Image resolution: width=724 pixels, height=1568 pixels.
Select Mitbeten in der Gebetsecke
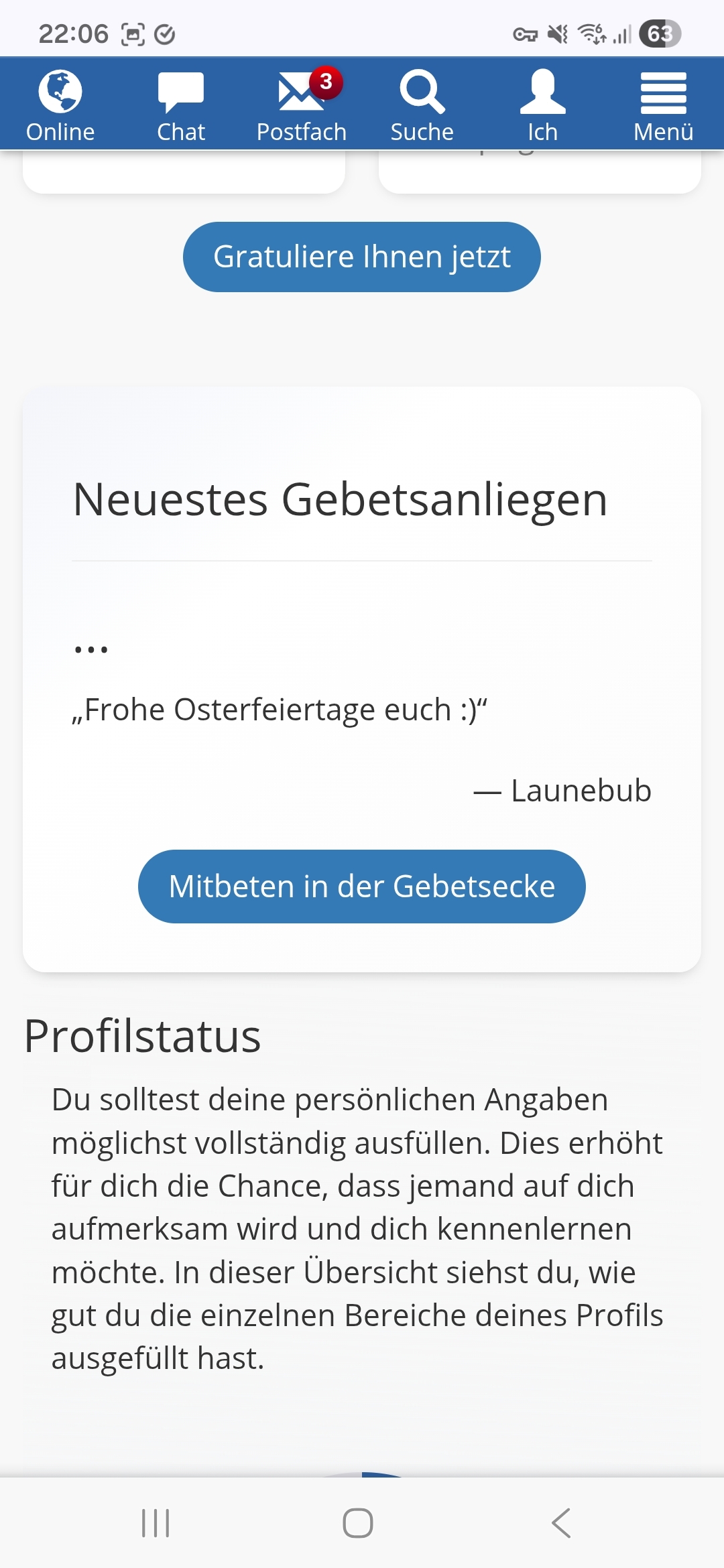pyautogui.click(x=362, y=887)
